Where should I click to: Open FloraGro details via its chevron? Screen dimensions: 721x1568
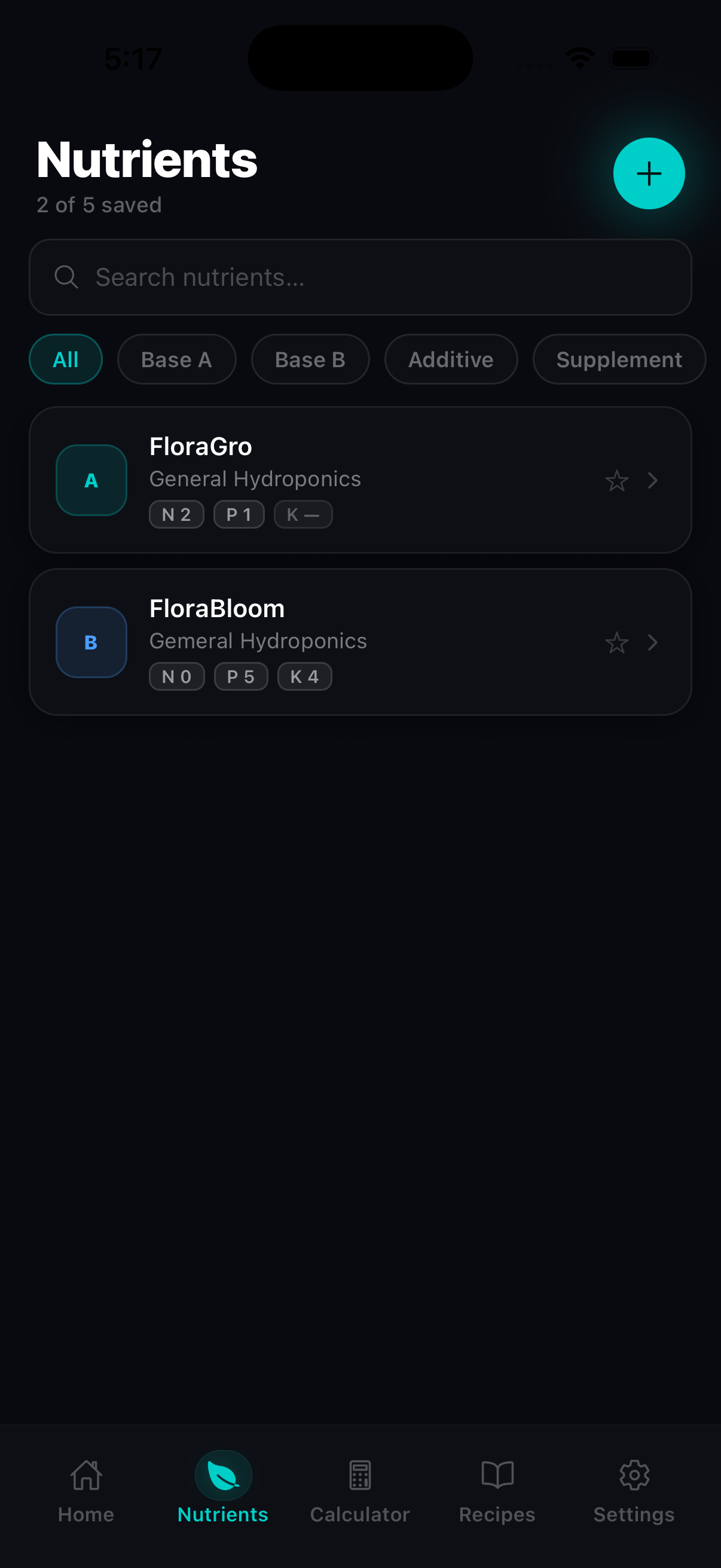click(x=653, y=481)
